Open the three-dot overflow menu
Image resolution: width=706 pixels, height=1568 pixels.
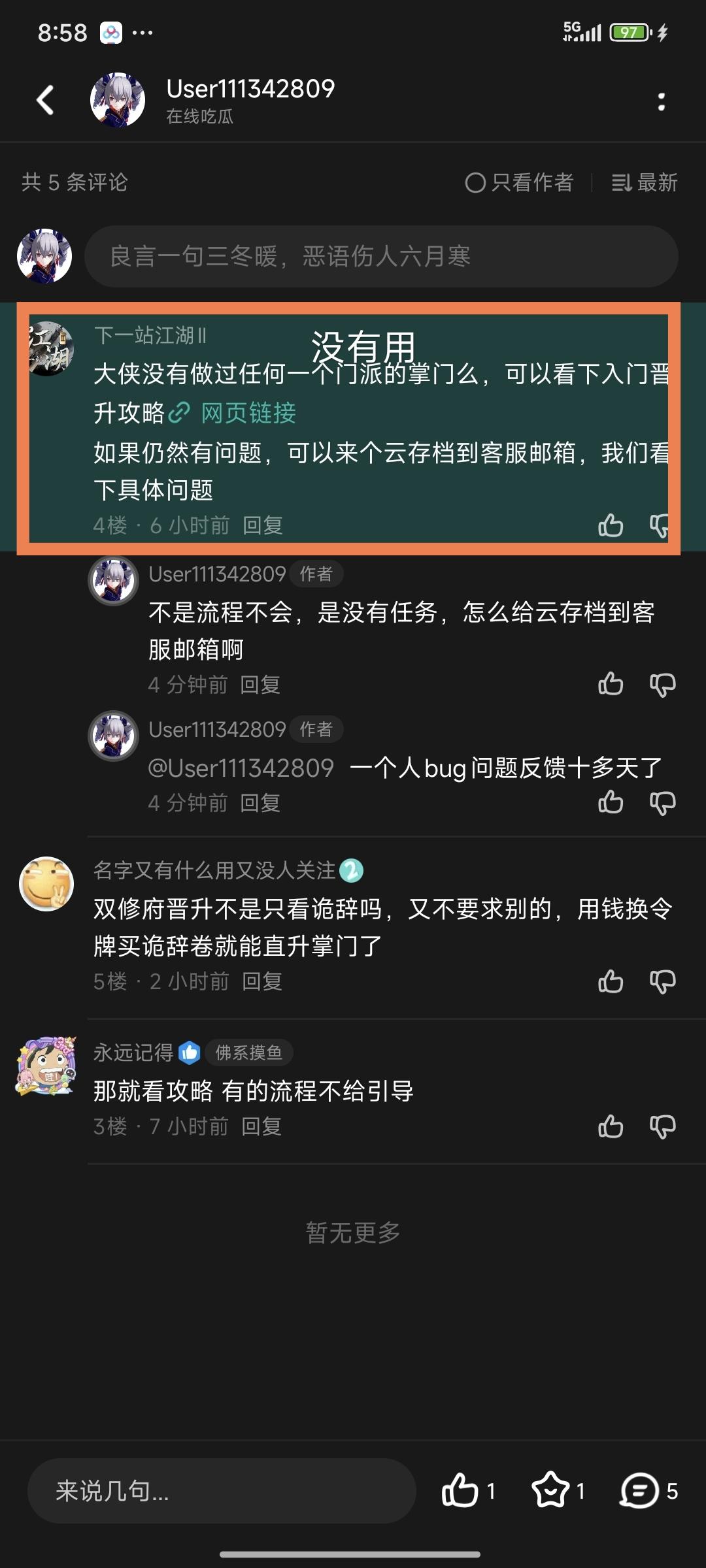click(662, 101)
